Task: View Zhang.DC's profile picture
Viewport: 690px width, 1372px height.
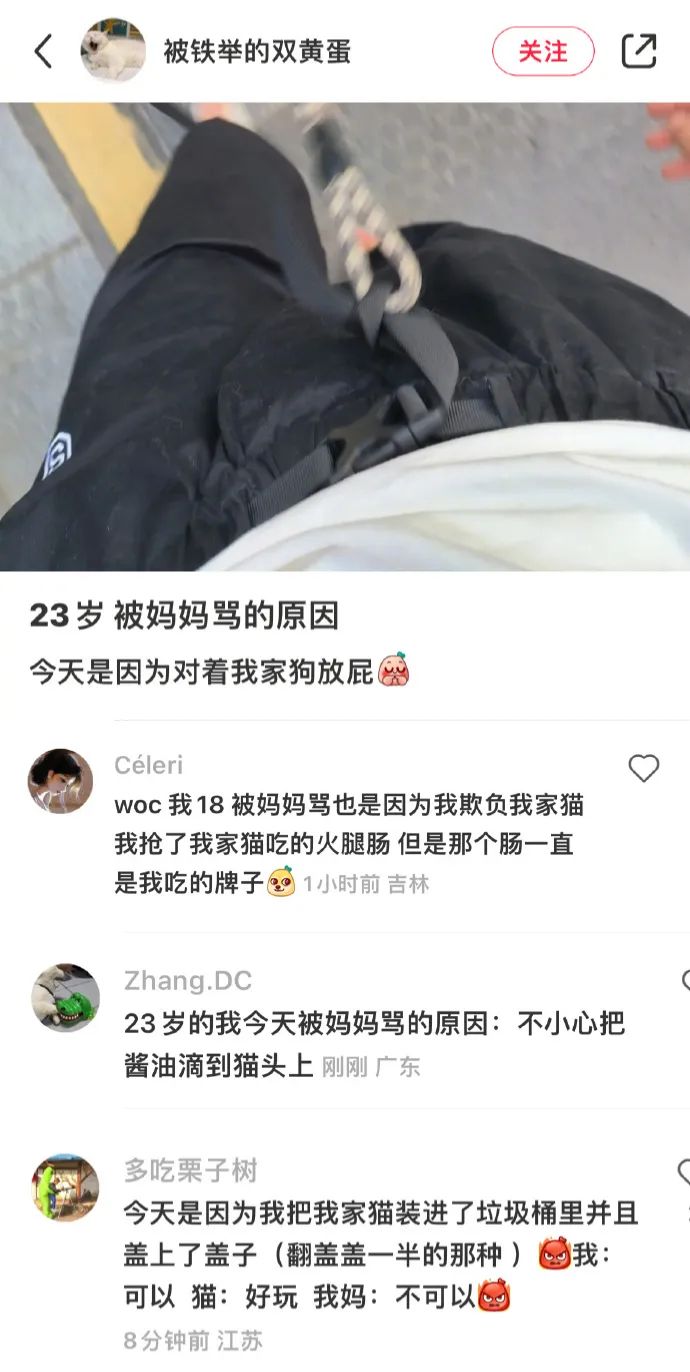Action: click(66, 997)
